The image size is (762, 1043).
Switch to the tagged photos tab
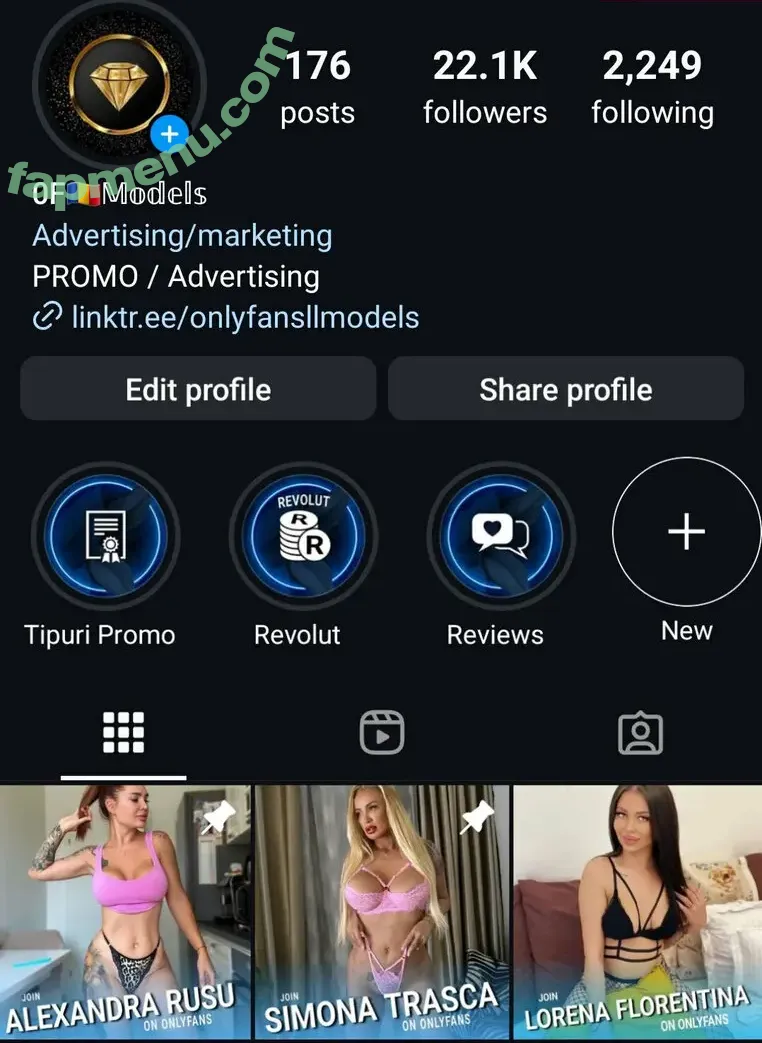[640, 733]
